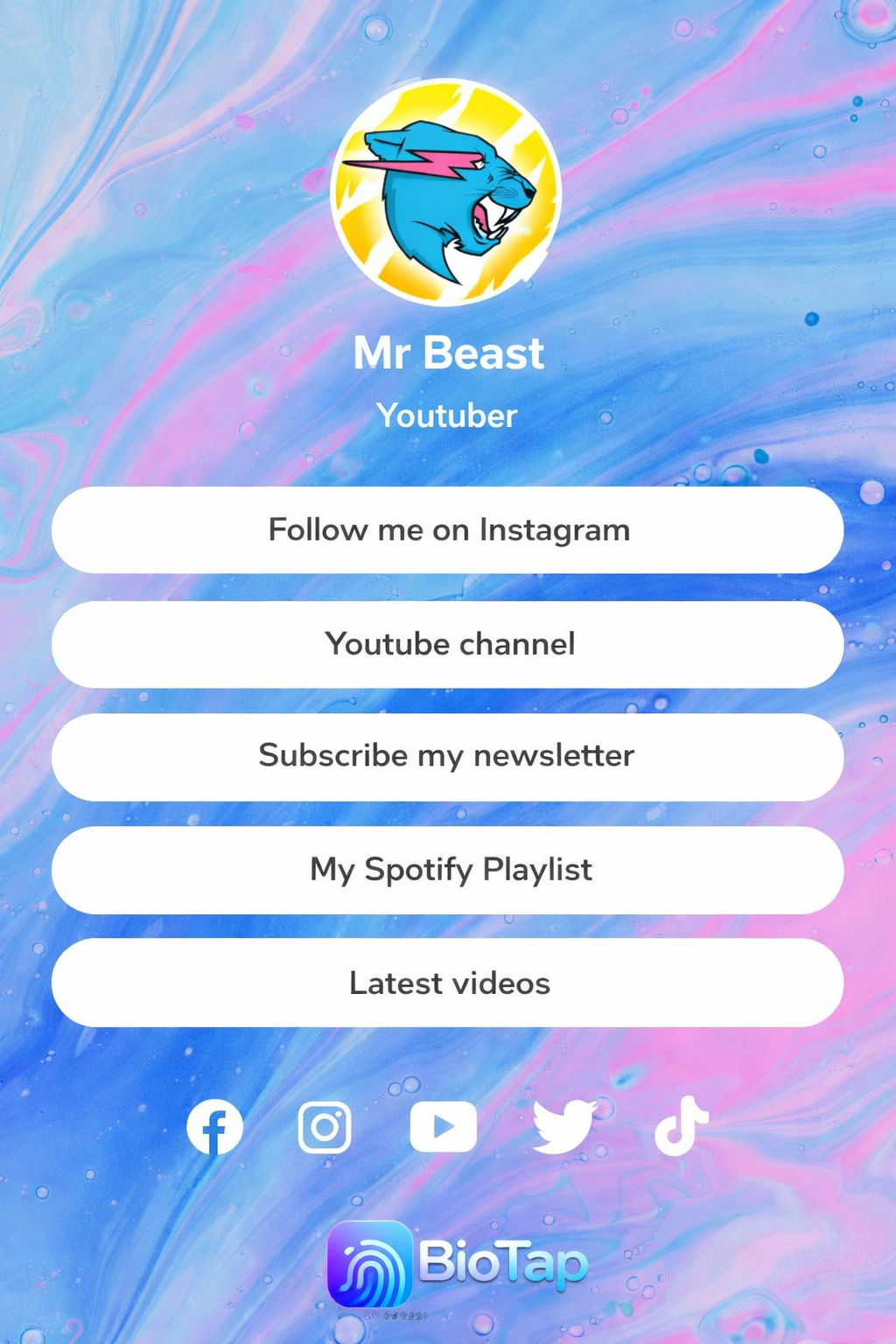Open My Spotify Playlist
The width and height of the screenshot is (896, 1344).
(448, 870)
